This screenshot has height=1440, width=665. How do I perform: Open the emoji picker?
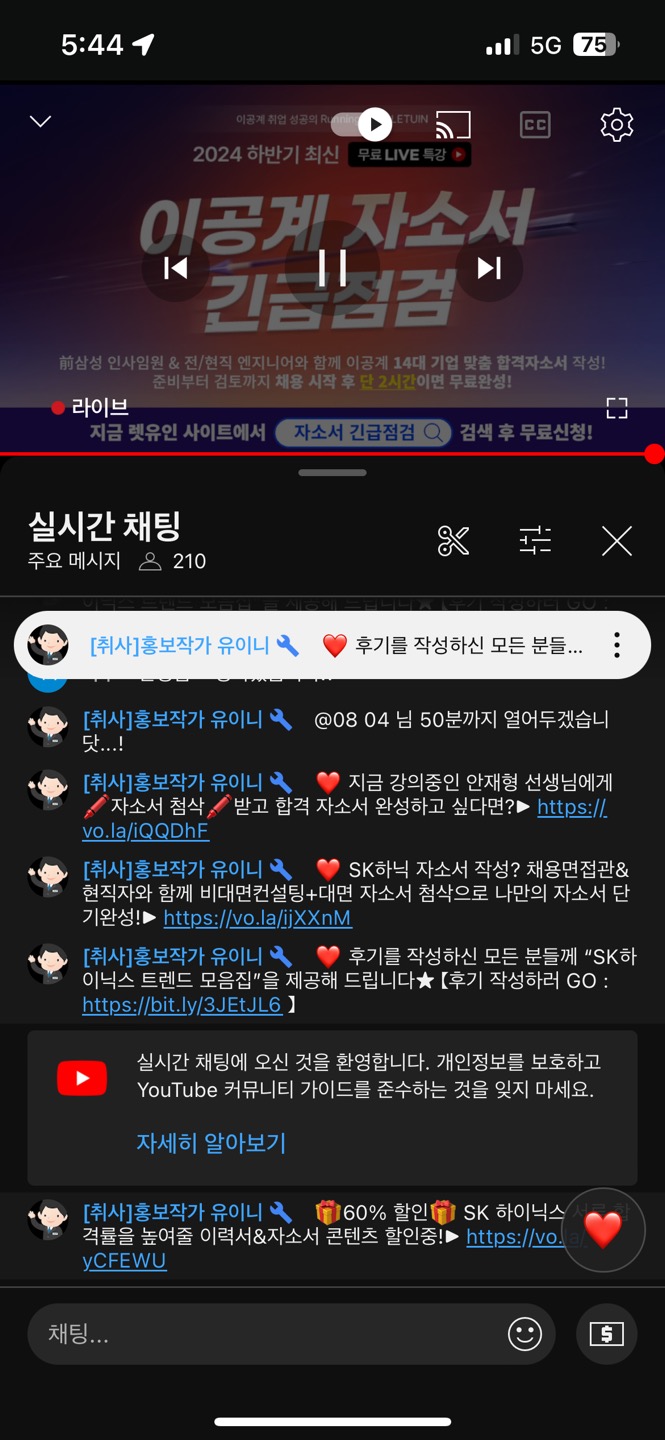(x=524, y=1334)
